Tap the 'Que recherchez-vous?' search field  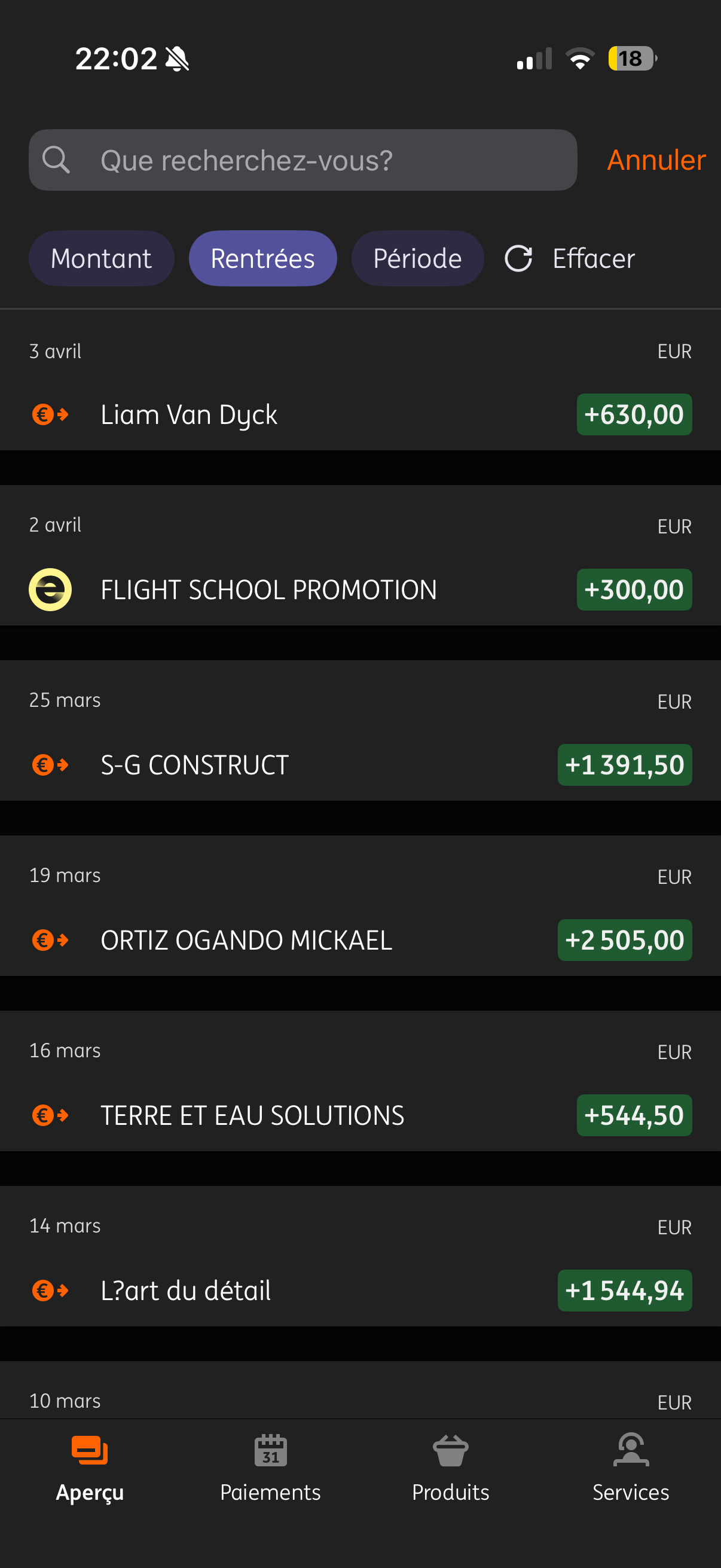coord(303,160)
